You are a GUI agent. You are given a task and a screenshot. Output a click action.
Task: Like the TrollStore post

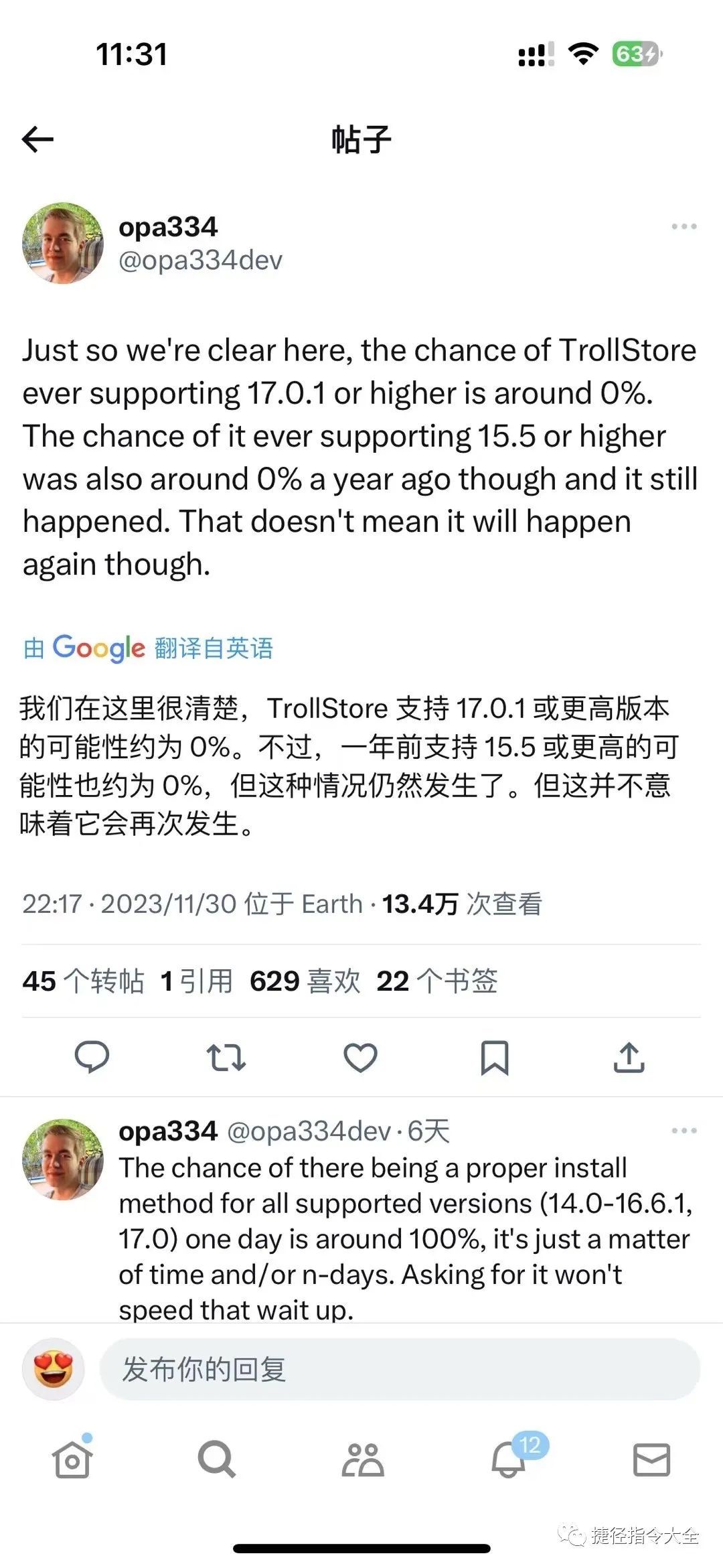(x=360, y=1058)
